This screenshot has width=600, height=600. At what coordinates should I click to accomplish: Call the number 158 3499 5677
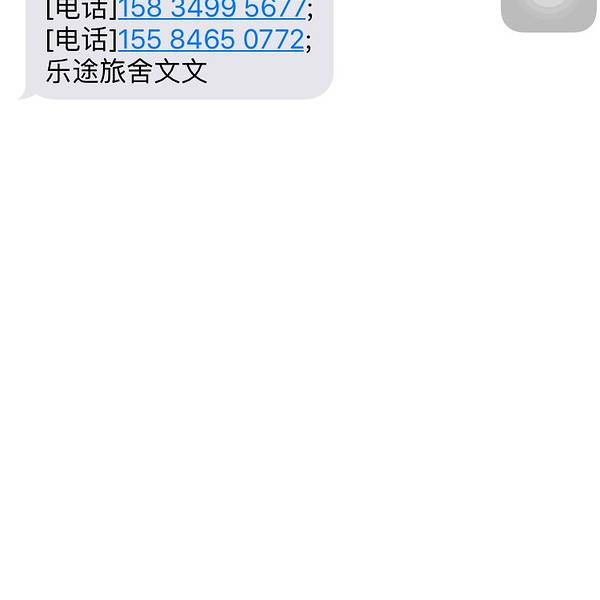tap(212, 9)
